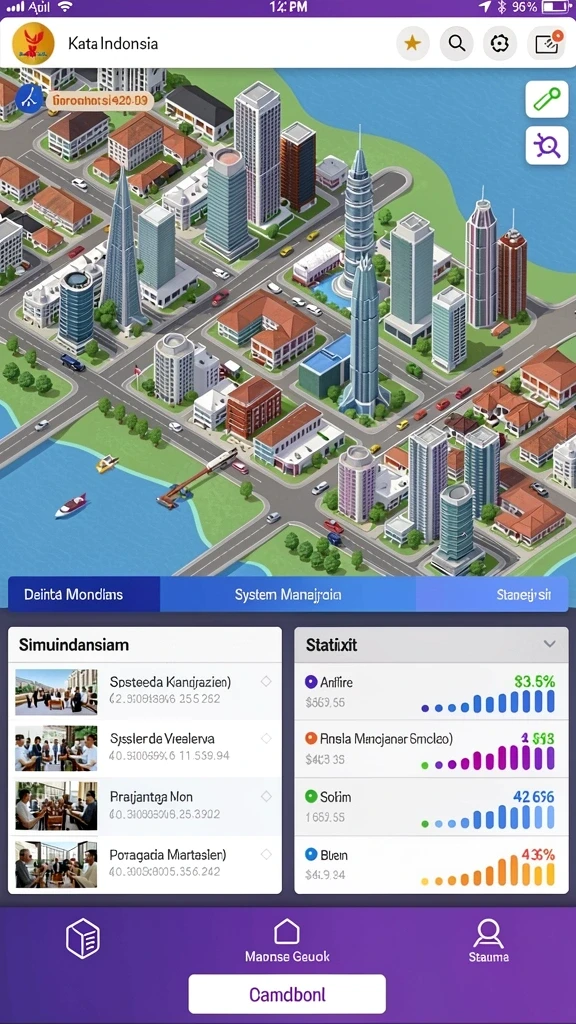The height and width of the screenshot is (1024, 576).
Task: Open the compose icon with red badge
Action: click(x=546, y=44)
